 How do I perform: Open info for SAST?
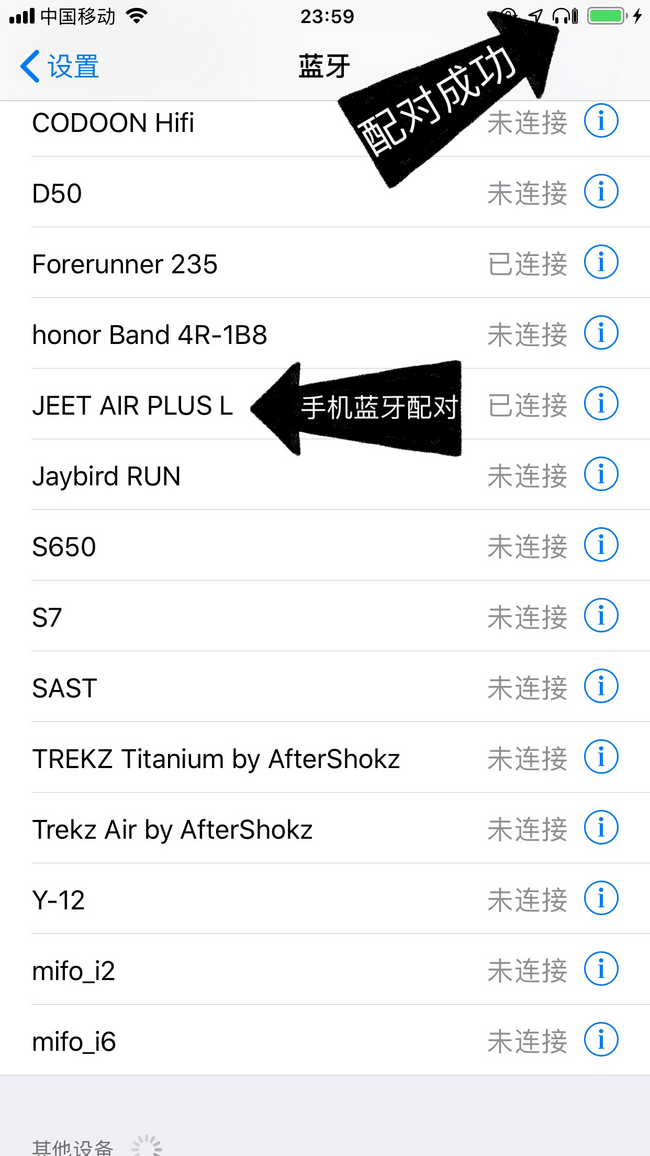click(601, 687)
